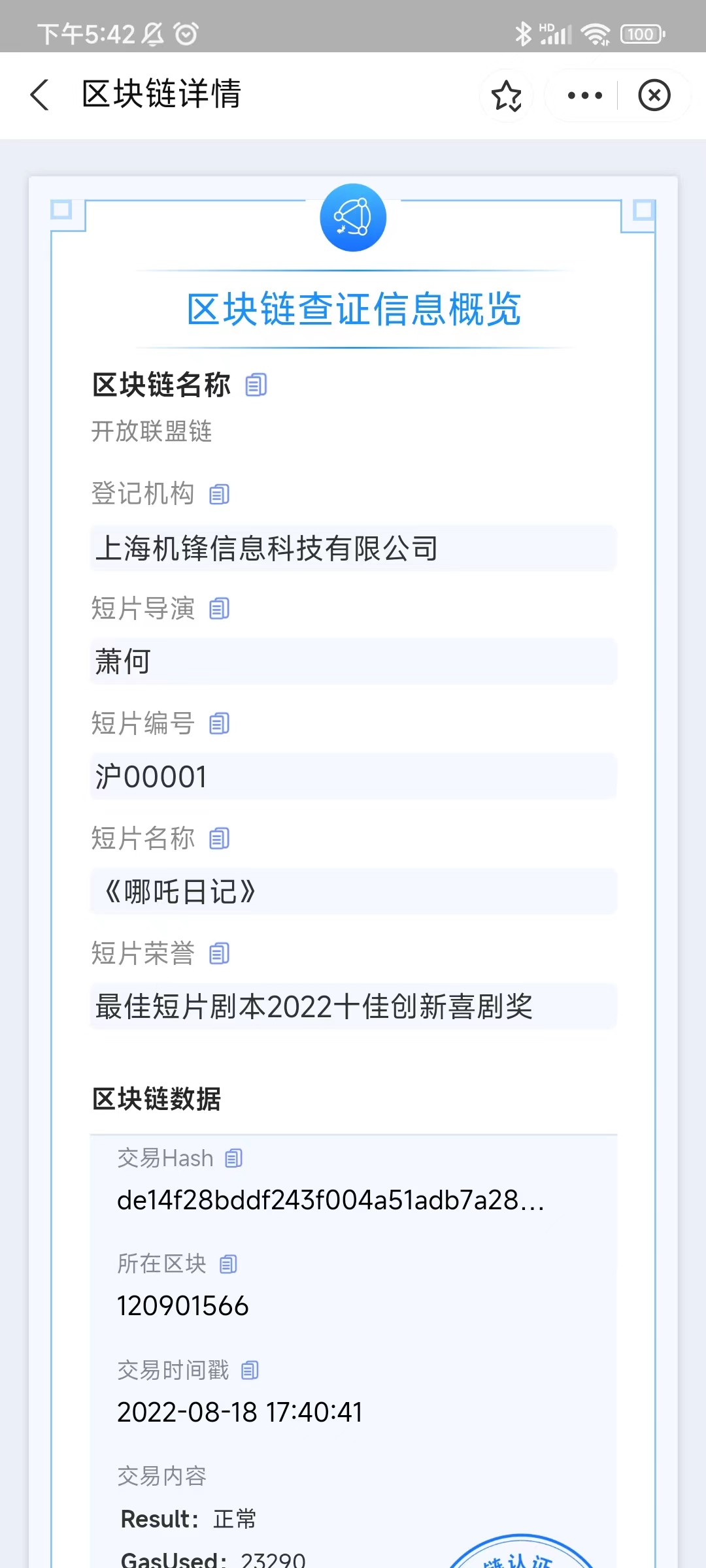
Task: Open the three-dot more options menu
Action: pos(584,95)
